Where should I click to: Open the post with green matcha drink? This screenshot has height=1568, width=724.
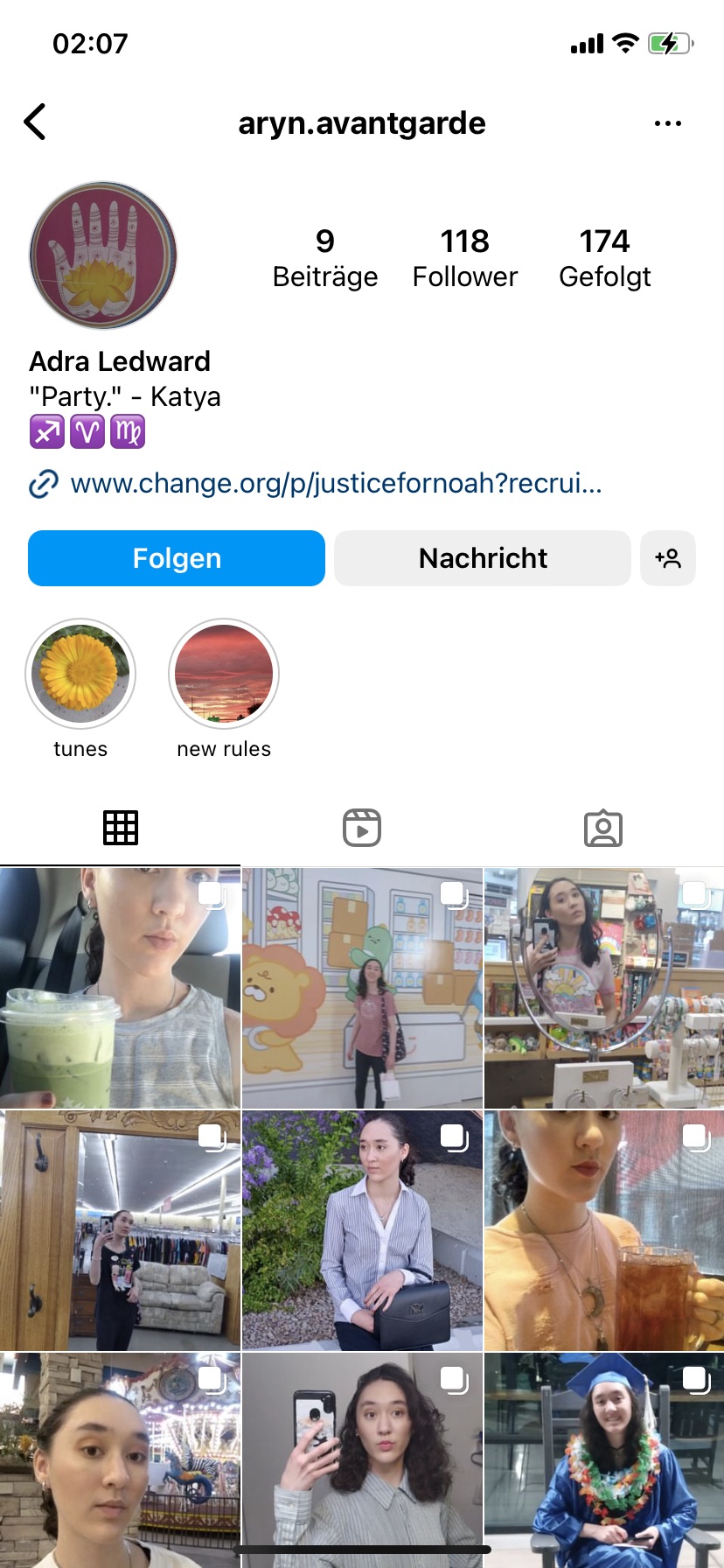[120, 988]
